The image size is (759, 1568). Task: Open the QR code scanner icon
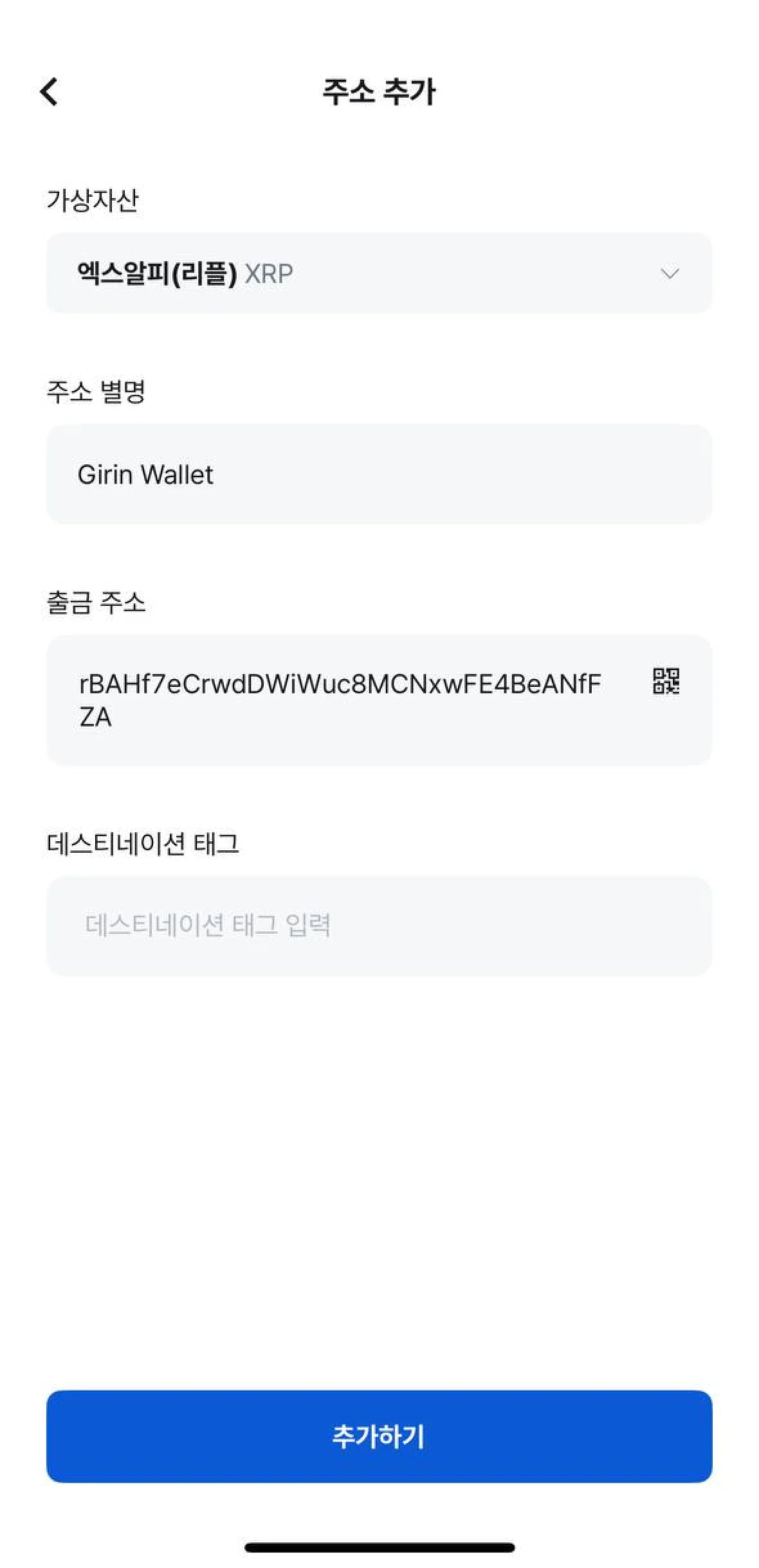(x=666, y=681)
